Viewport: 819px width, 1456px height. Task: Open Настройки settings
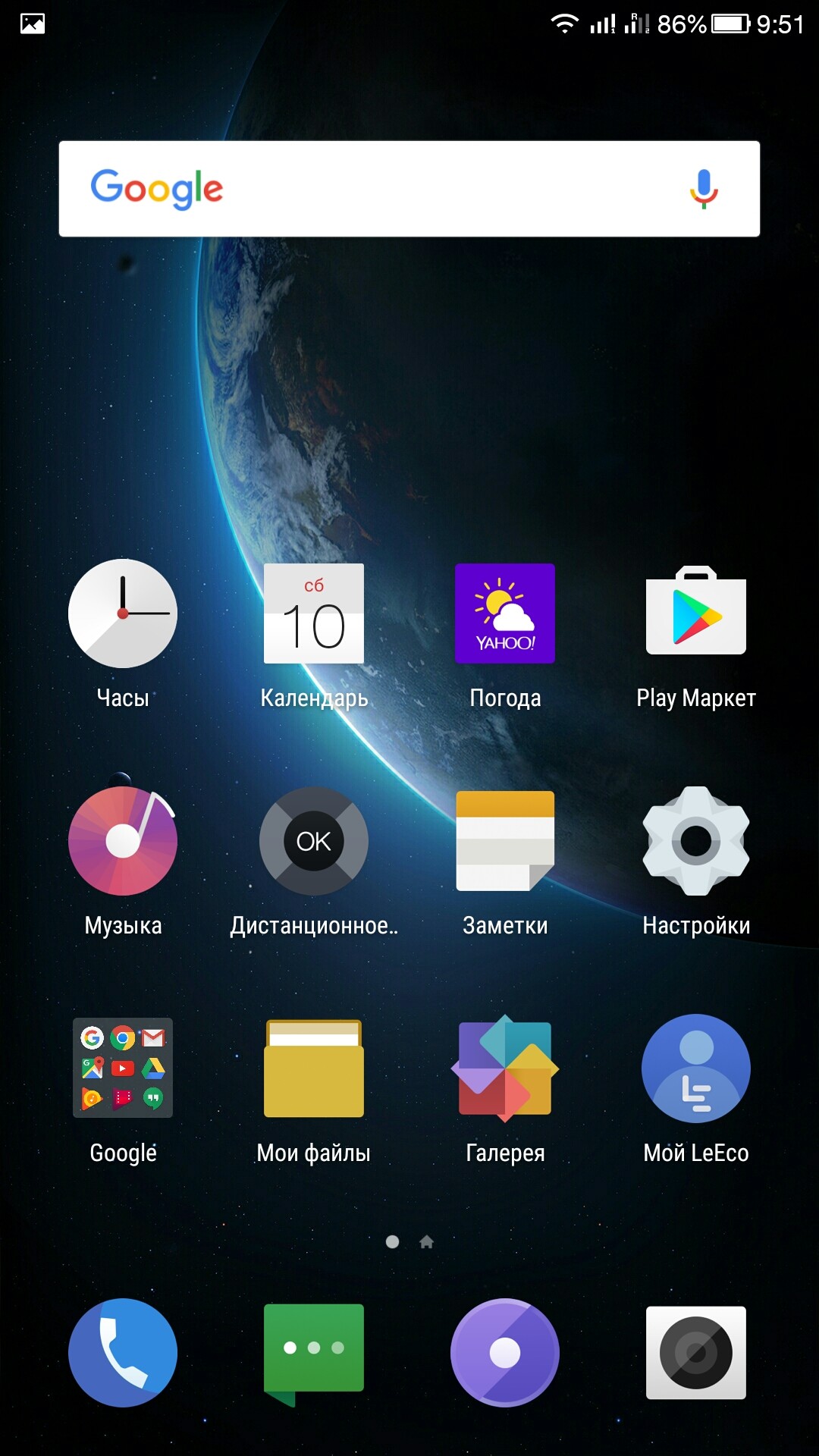coord(696,841)
